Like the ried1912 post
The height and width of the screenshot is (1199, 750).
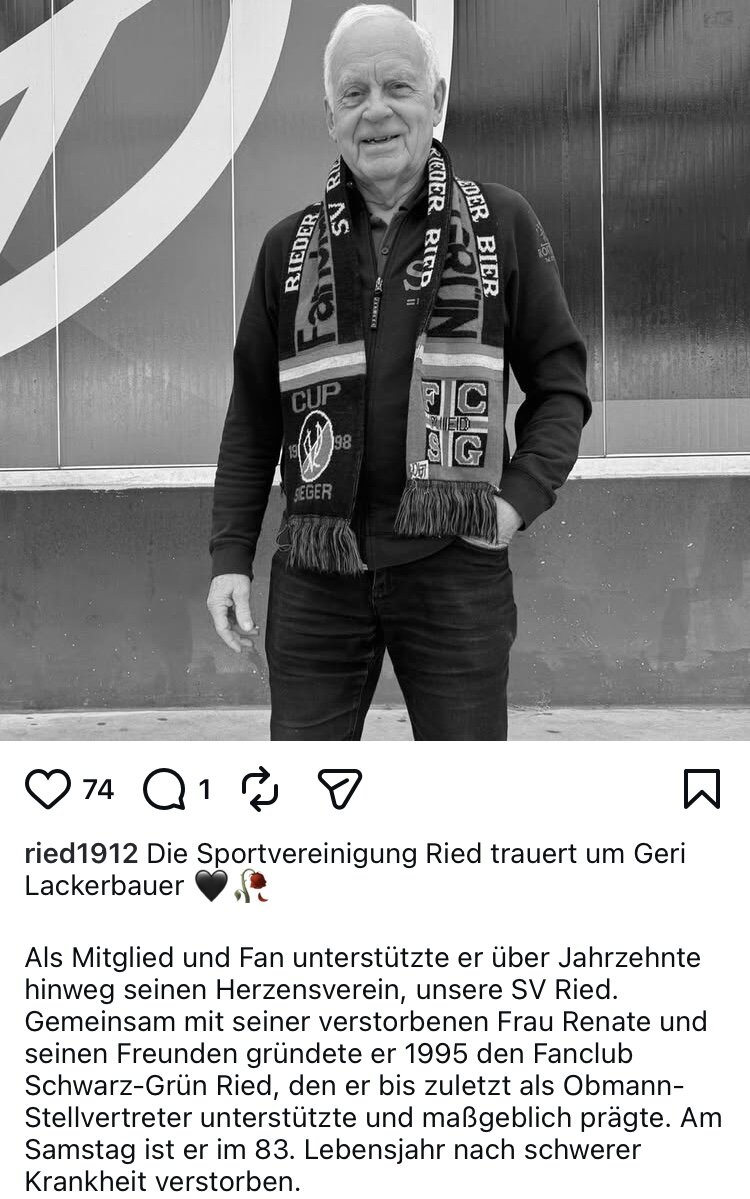click(47, 789)
